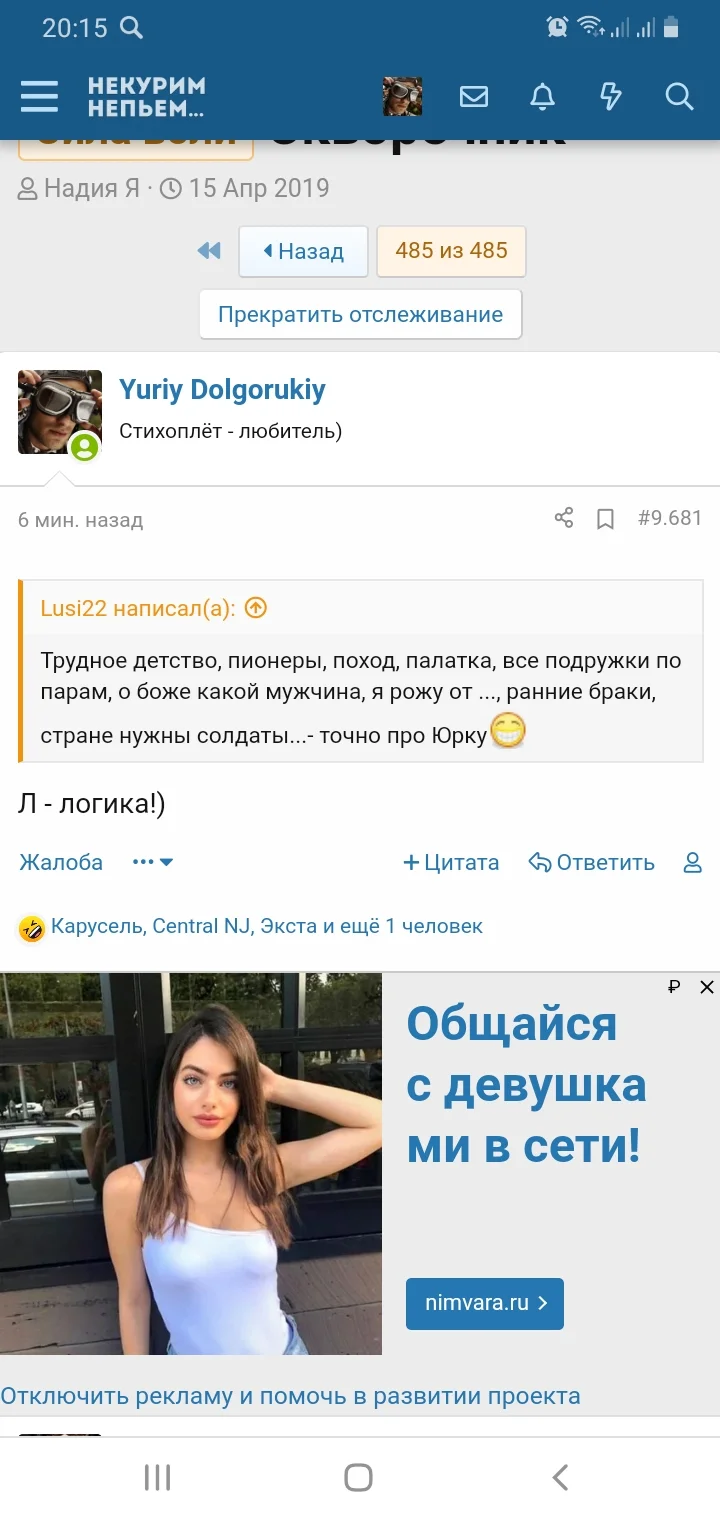Check notifications via the bell icon
This screenshot has width=720, height=1520.
click(x=542, y=97)
